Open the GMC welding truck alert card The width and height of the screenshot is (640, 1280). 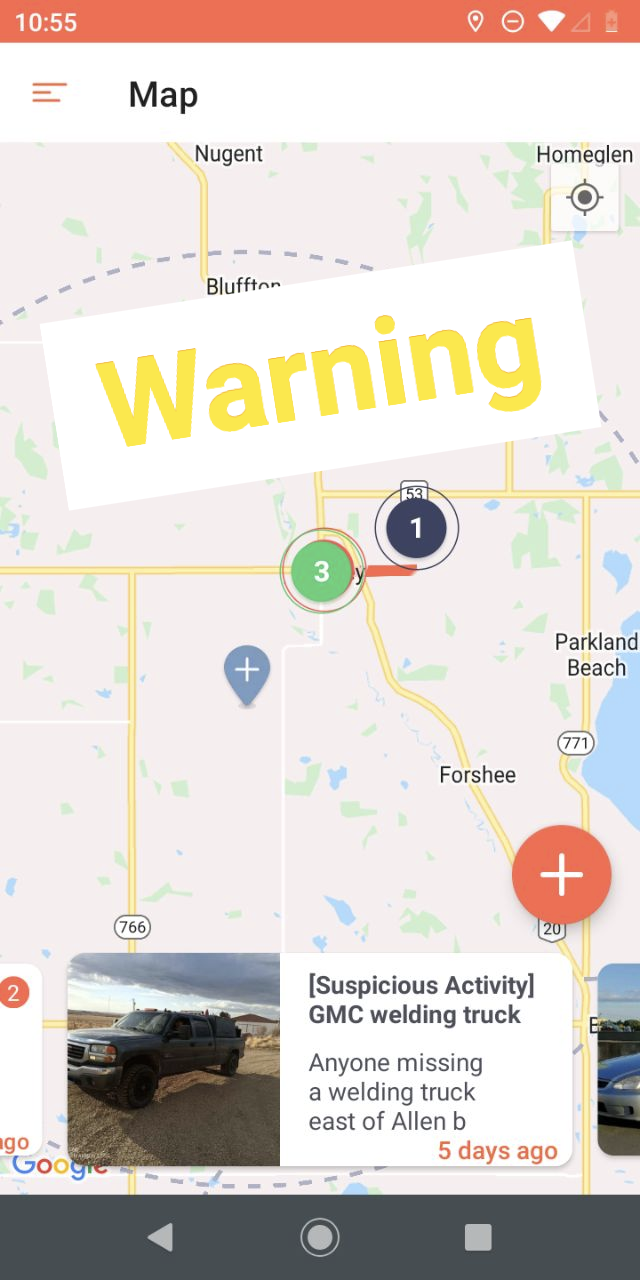(x=320, y=1059)
